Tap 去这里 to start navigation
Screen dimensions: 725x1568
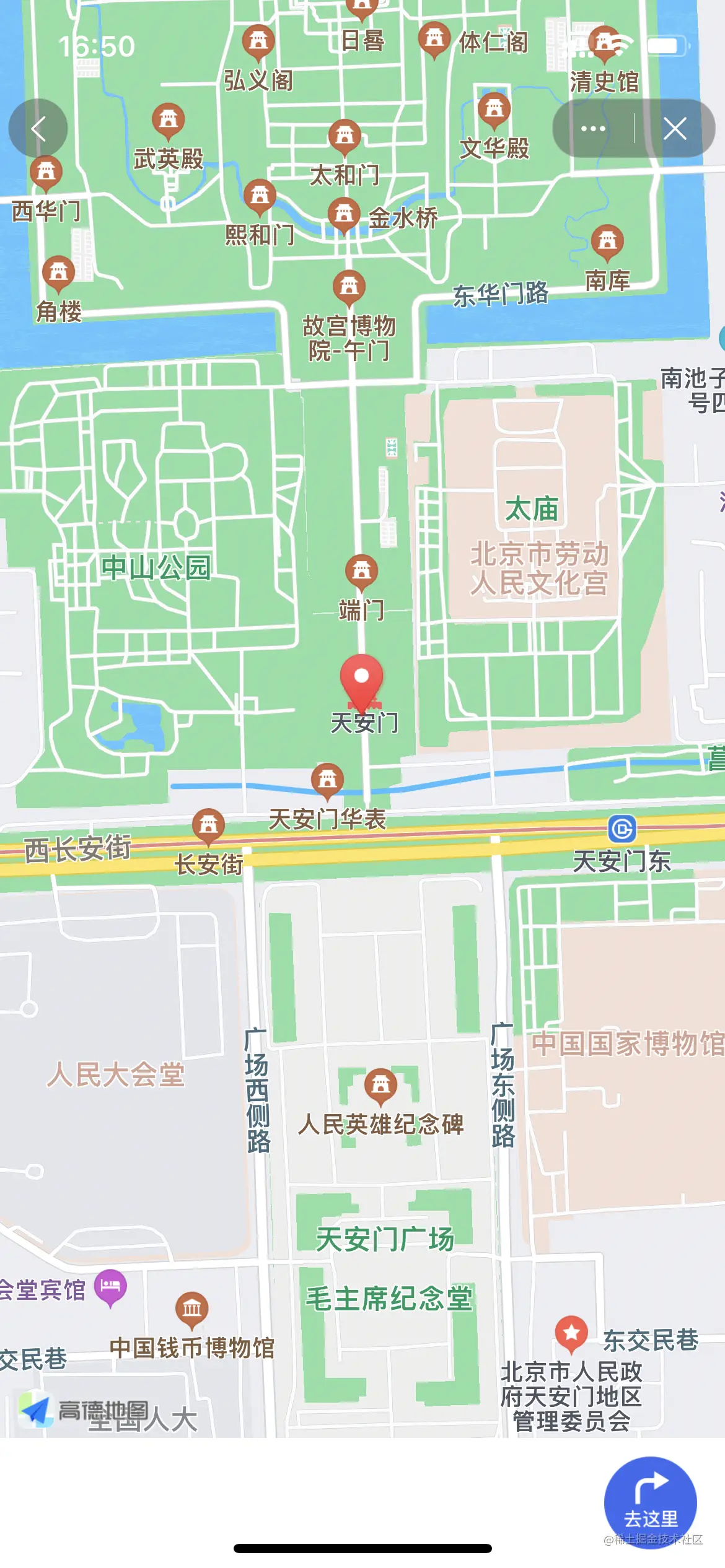pyautogui.click(x=650, y=1502)
